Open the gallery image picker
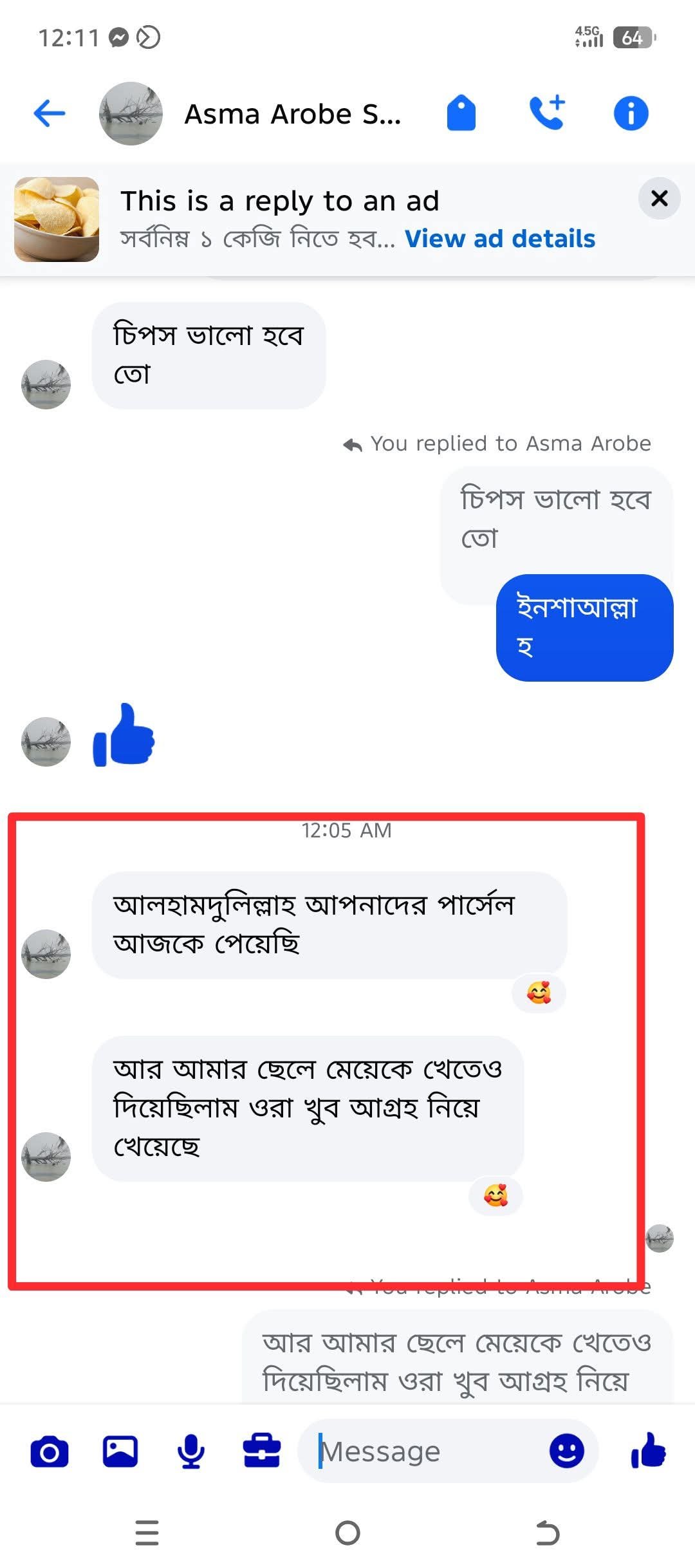The height and width of the screenshot is (1568, 695). coord(120,1451)
